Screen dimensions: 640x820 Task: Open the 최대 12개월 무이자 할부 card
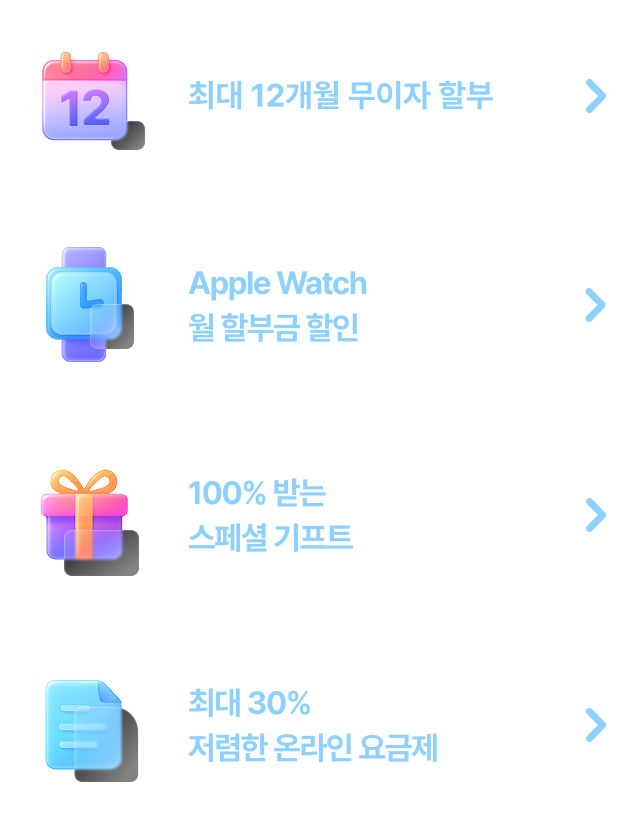(x=320, y=96)
